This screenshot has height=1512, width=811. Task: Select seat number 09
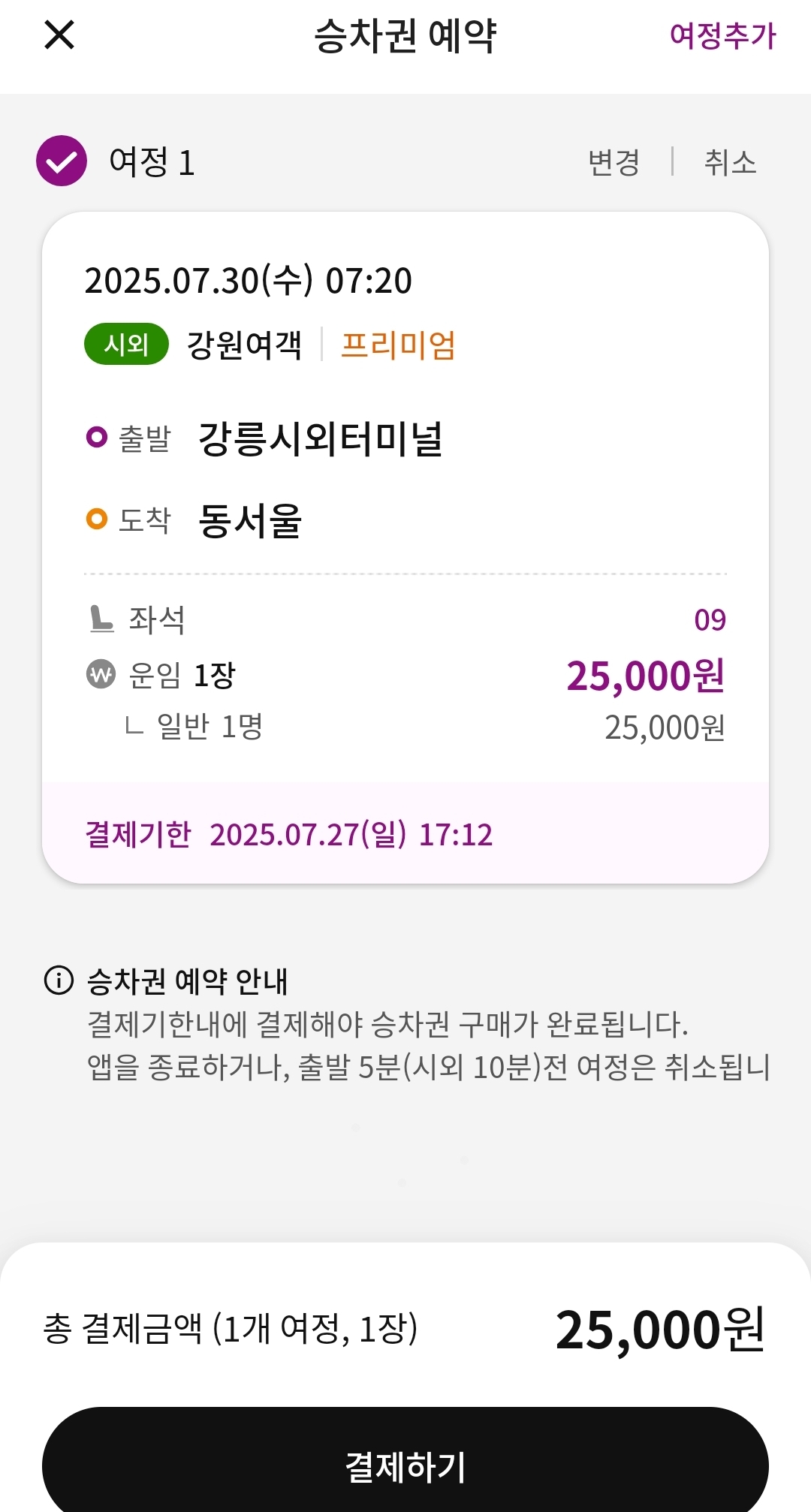pyautogui.click(x=712, y=619)
